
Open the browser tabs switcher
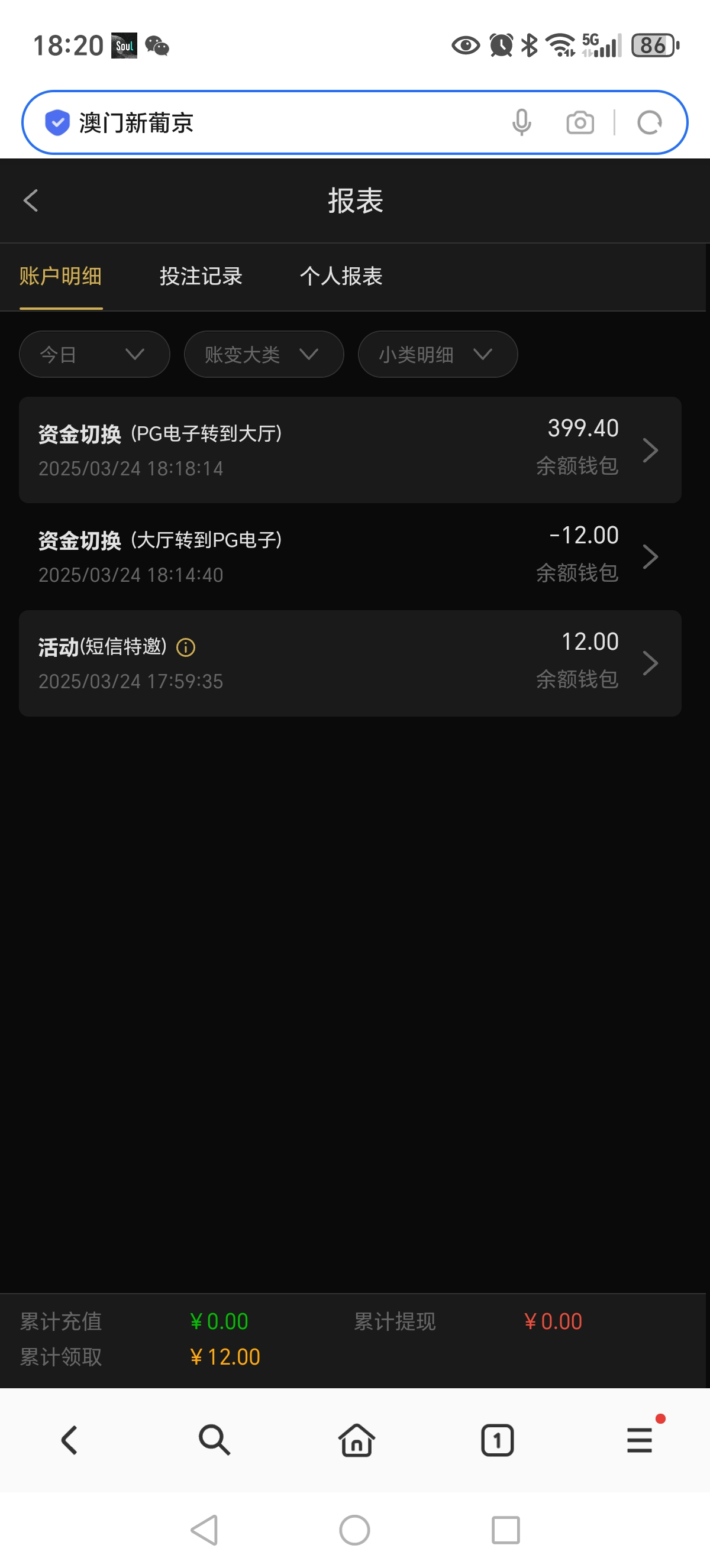click(498, 1440)
